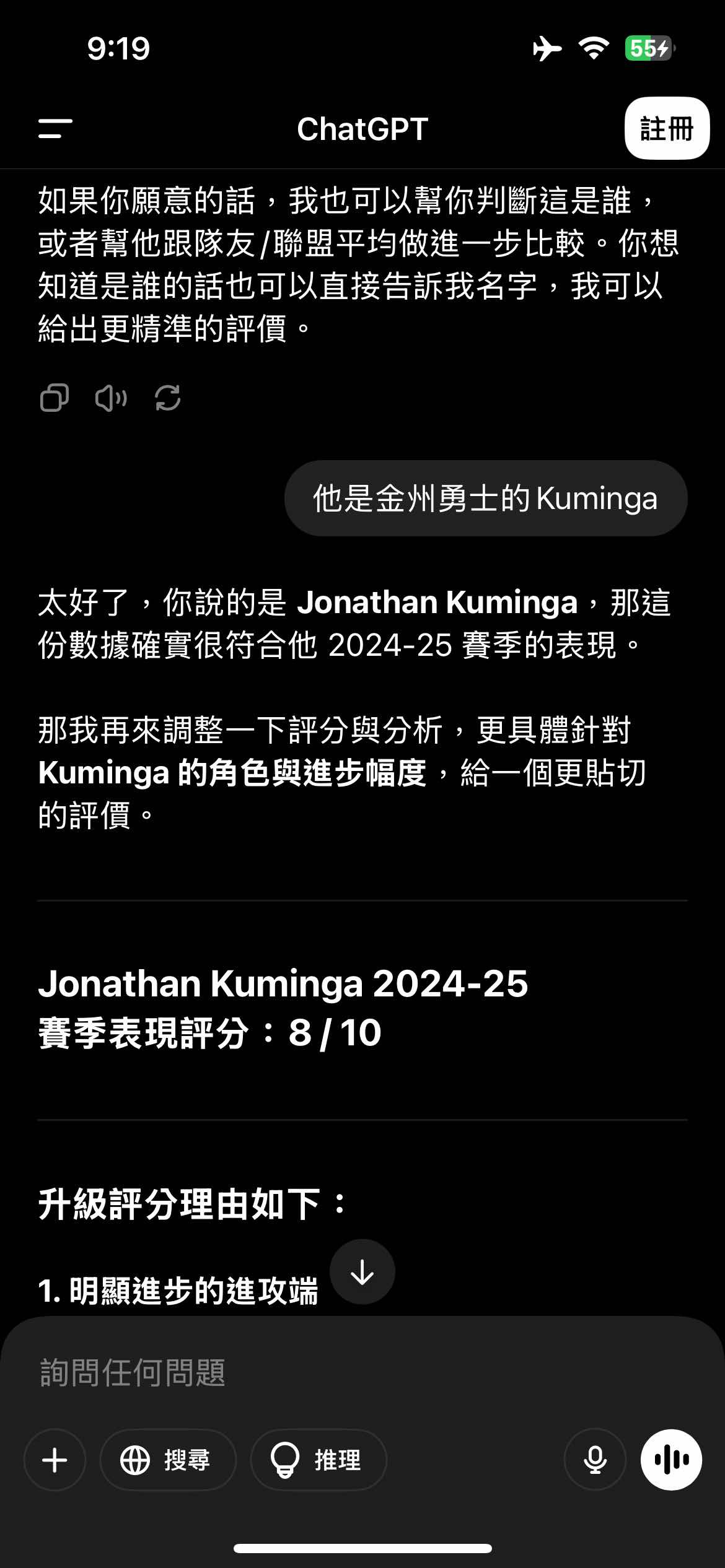Read the reply aloud with speaker icon
The width and height of the screenshot is (725, 1568).
(111, 398)
